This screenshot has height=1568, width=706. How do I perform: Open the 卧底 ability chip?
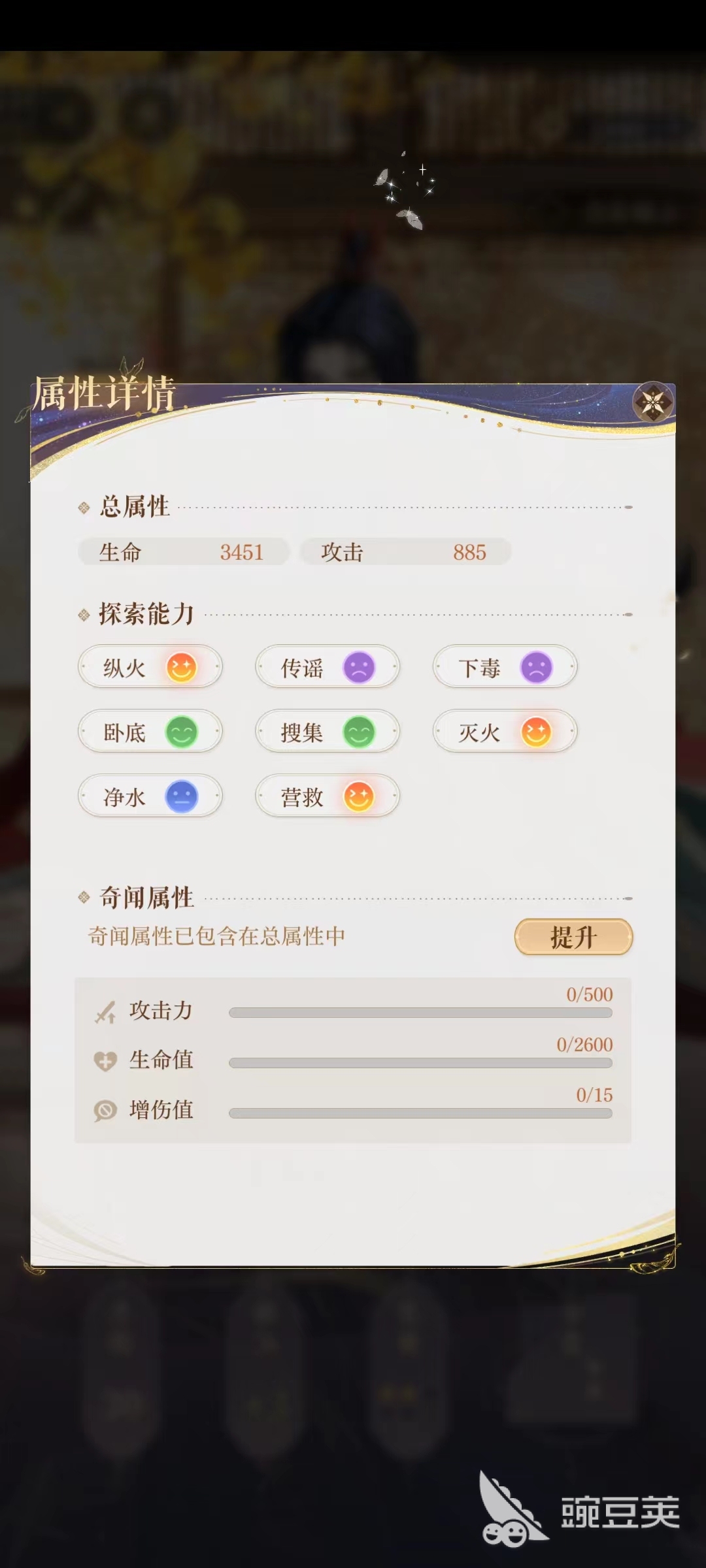point(150,732)
